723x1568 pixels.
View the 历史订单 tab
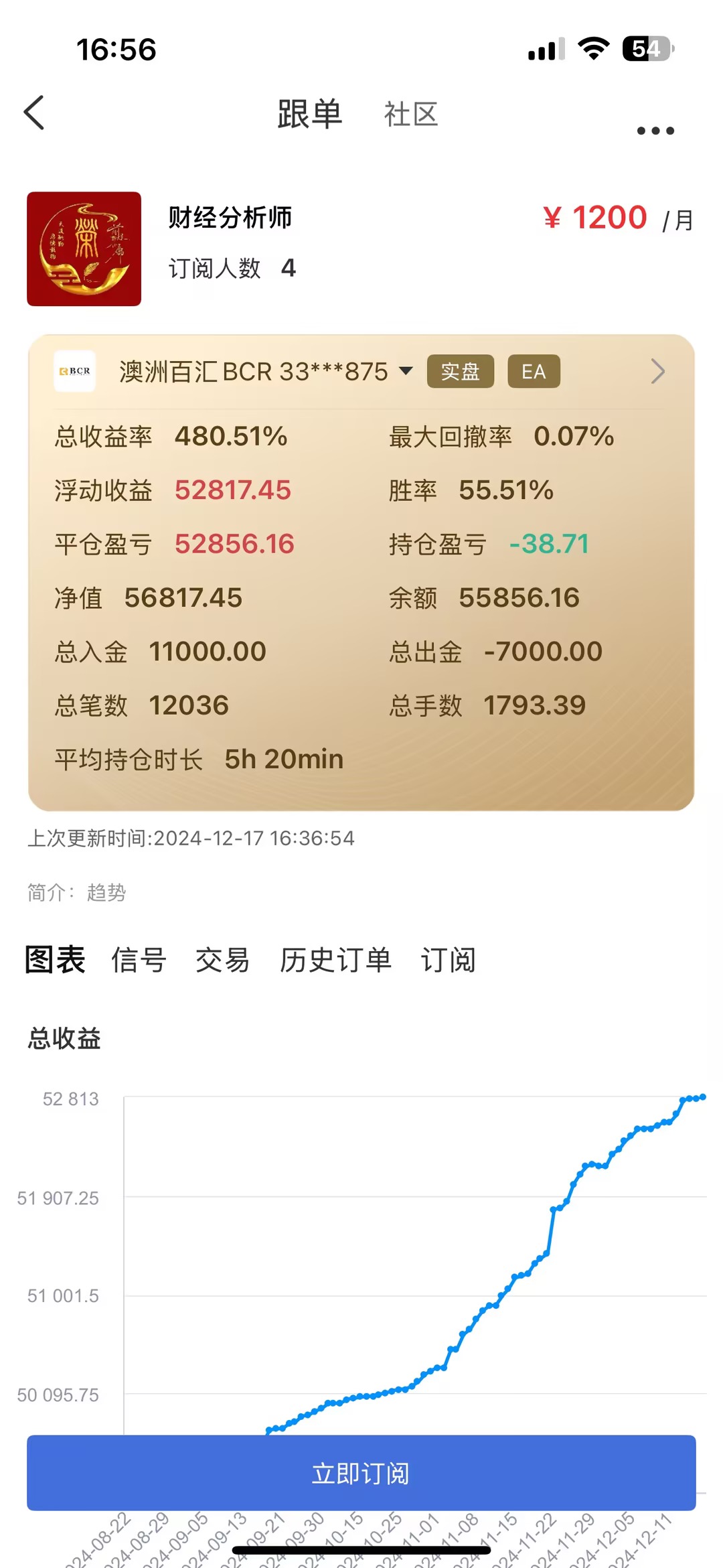[x=335, y=960]
